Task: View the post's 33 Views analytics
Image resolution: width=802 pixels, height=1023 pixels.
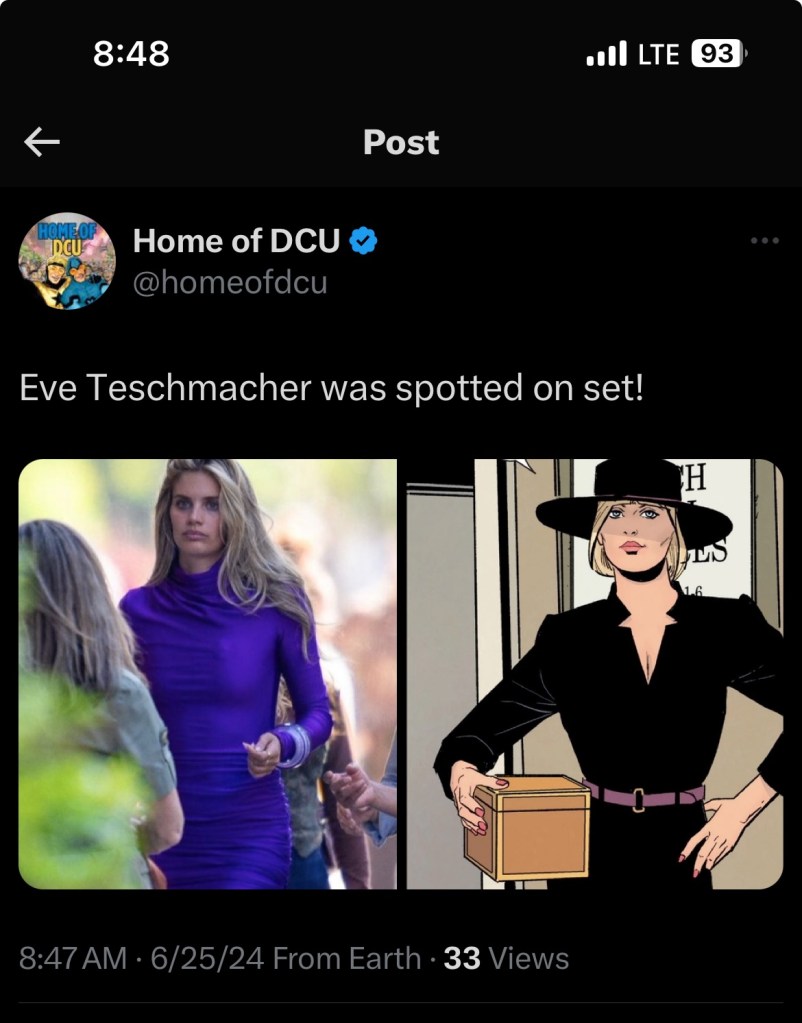Action: [506, 958]
